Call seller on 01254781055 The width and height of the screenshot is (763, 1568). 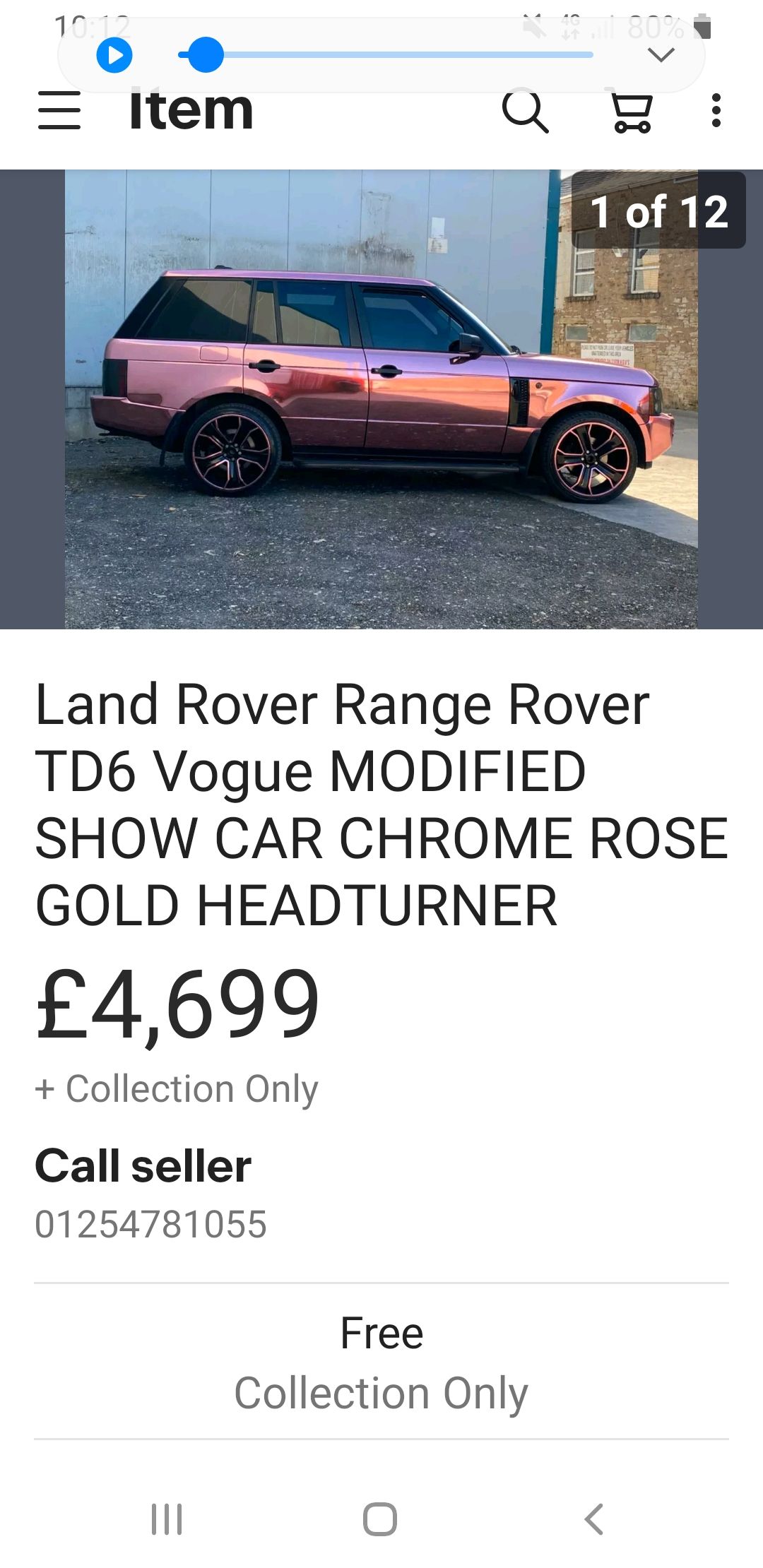click(150, 1224)
